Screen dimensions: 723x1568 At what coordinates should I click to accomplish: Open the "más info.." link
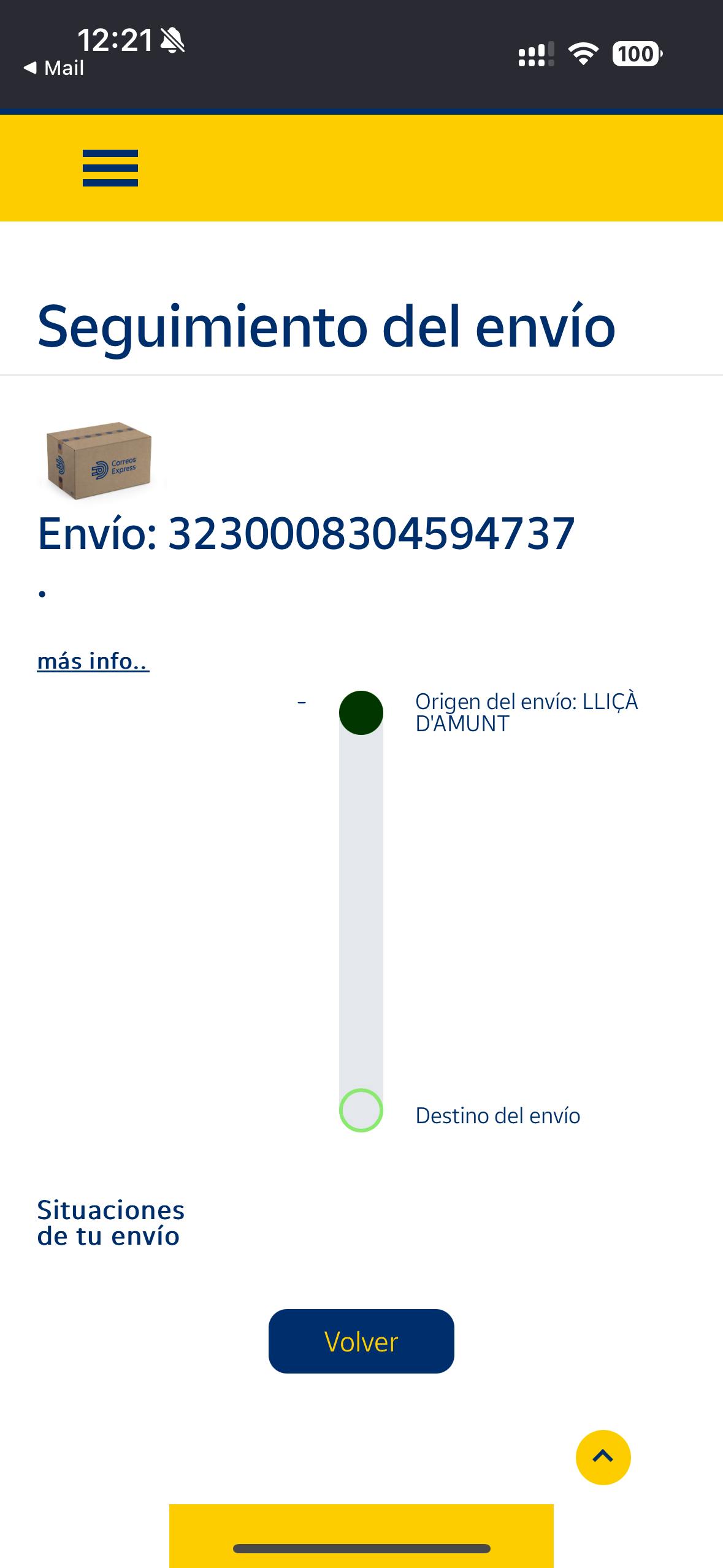pyautogui.click(x=93, y=661)
